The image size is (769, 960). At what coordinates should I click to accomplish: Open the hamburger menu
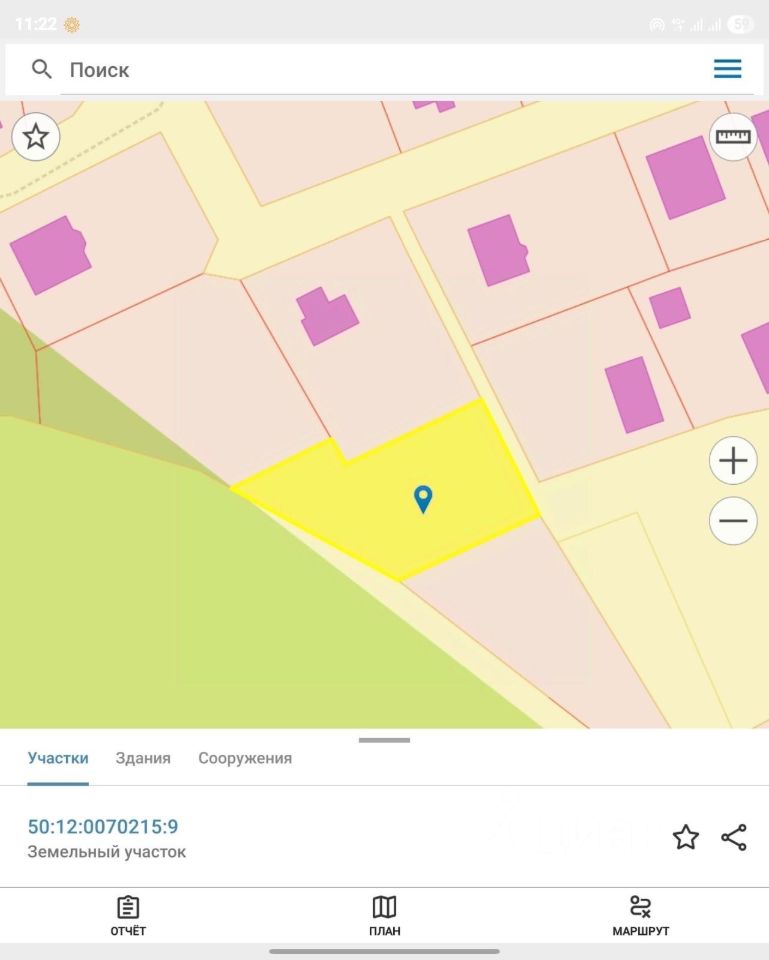click(x=727, y=69)
